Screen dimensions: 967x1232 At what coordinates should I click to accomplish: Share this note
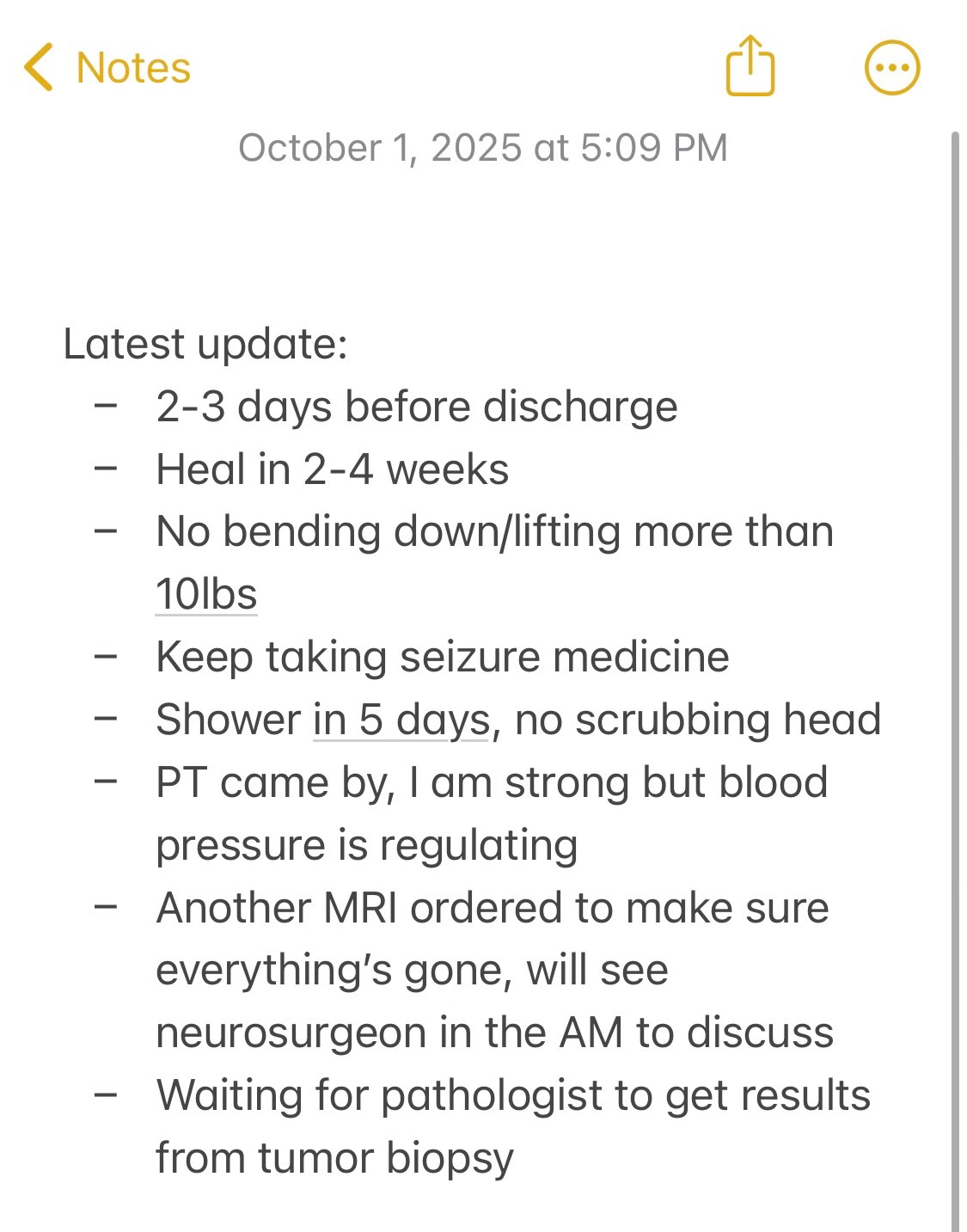pyautogui.click(x=750, y=65)
